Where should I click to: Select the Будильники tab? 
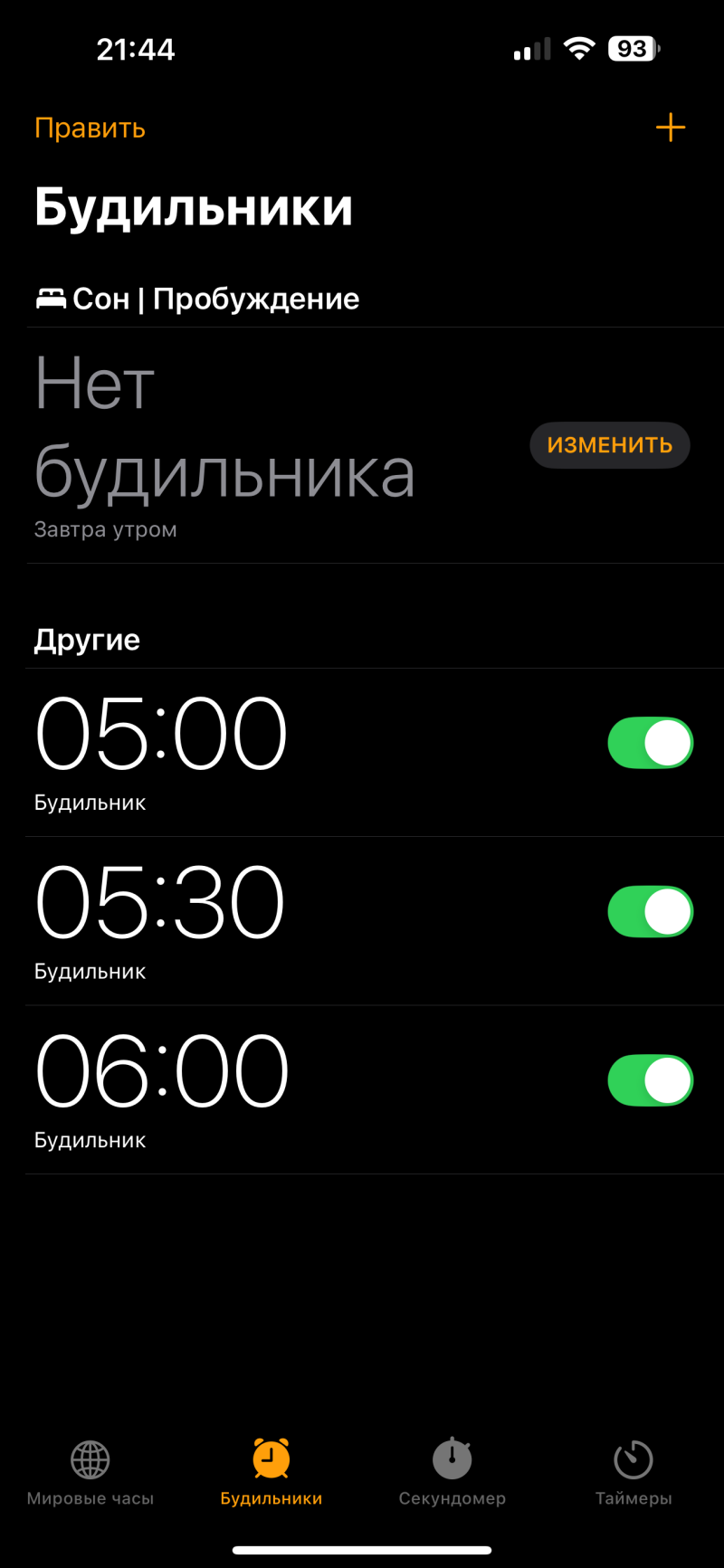tap(271, 1474)
